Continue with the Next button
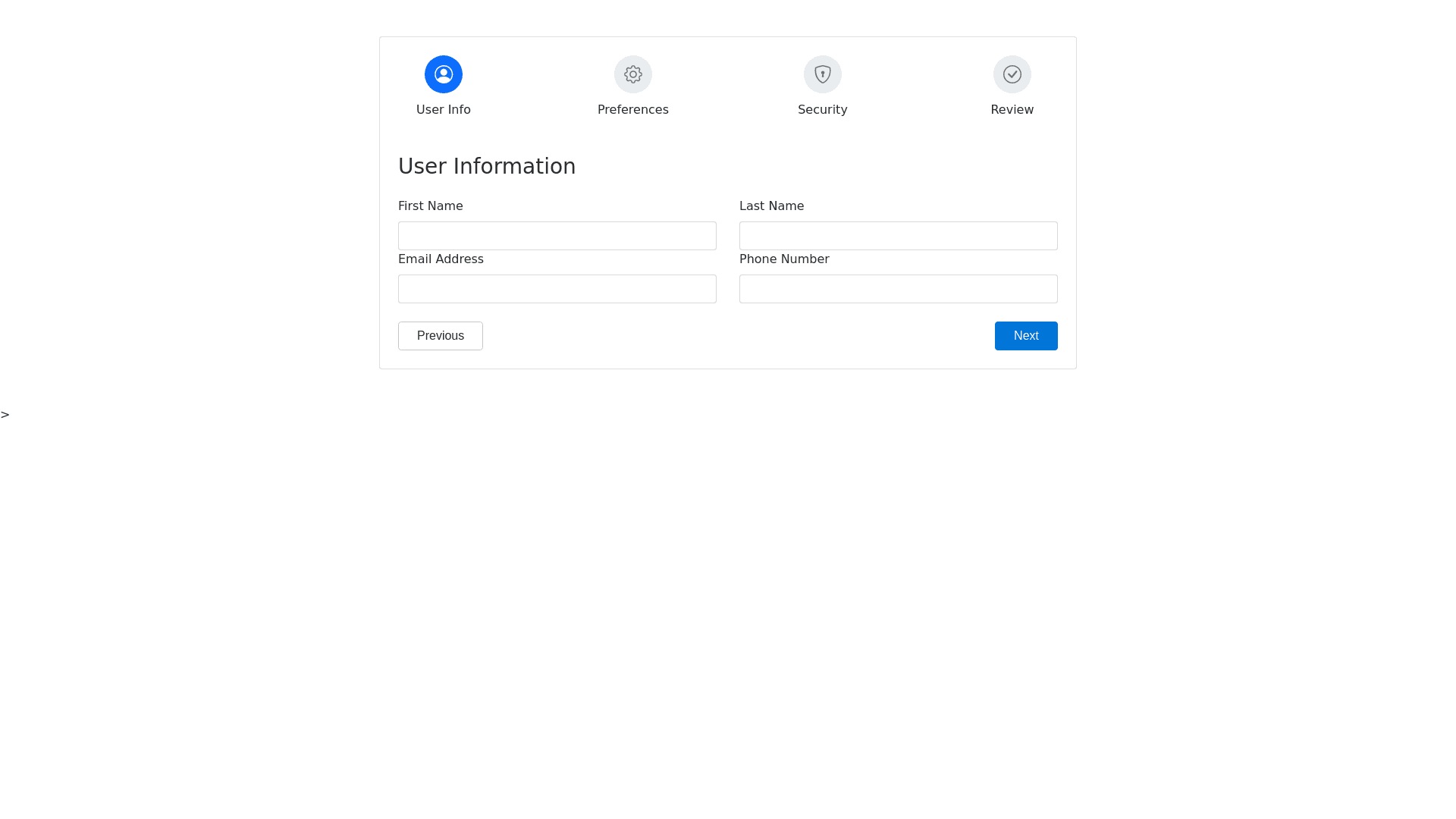Image resolution: width=1456 pixels, height=819 pixels. tap(1025, 336)
